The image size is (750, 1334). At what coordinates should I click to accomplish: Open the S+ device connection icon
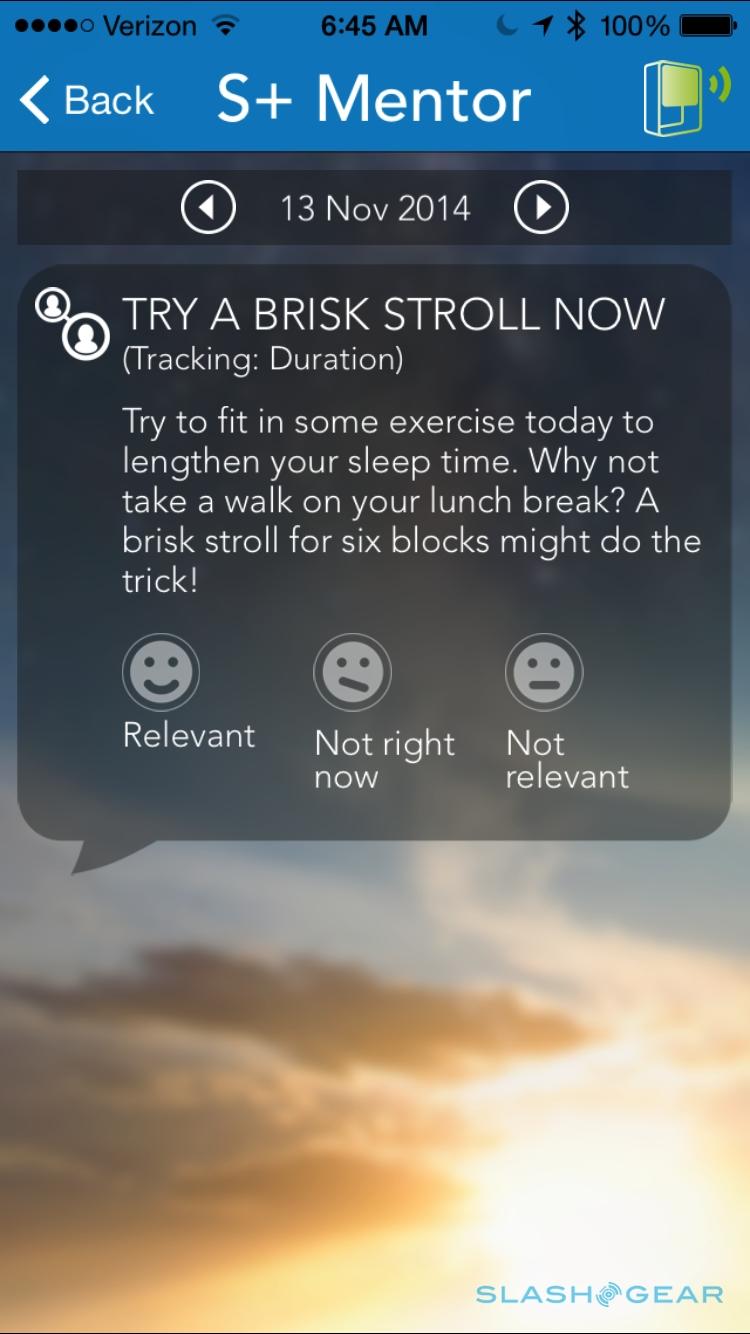click(x=687, y=97)
